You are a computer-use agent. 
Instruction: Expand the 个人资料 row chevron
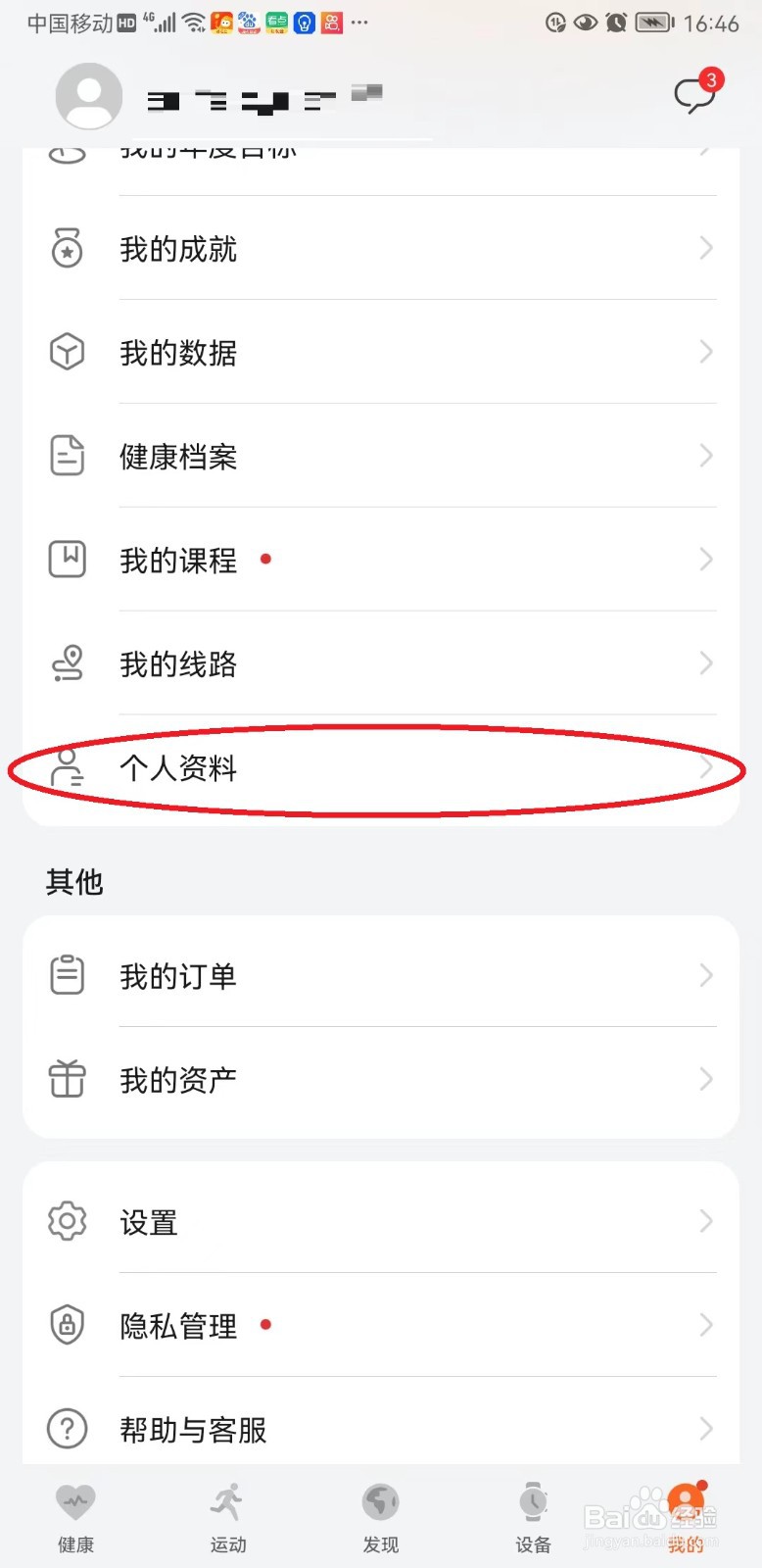pyautogui.click(x=707, y=769)
